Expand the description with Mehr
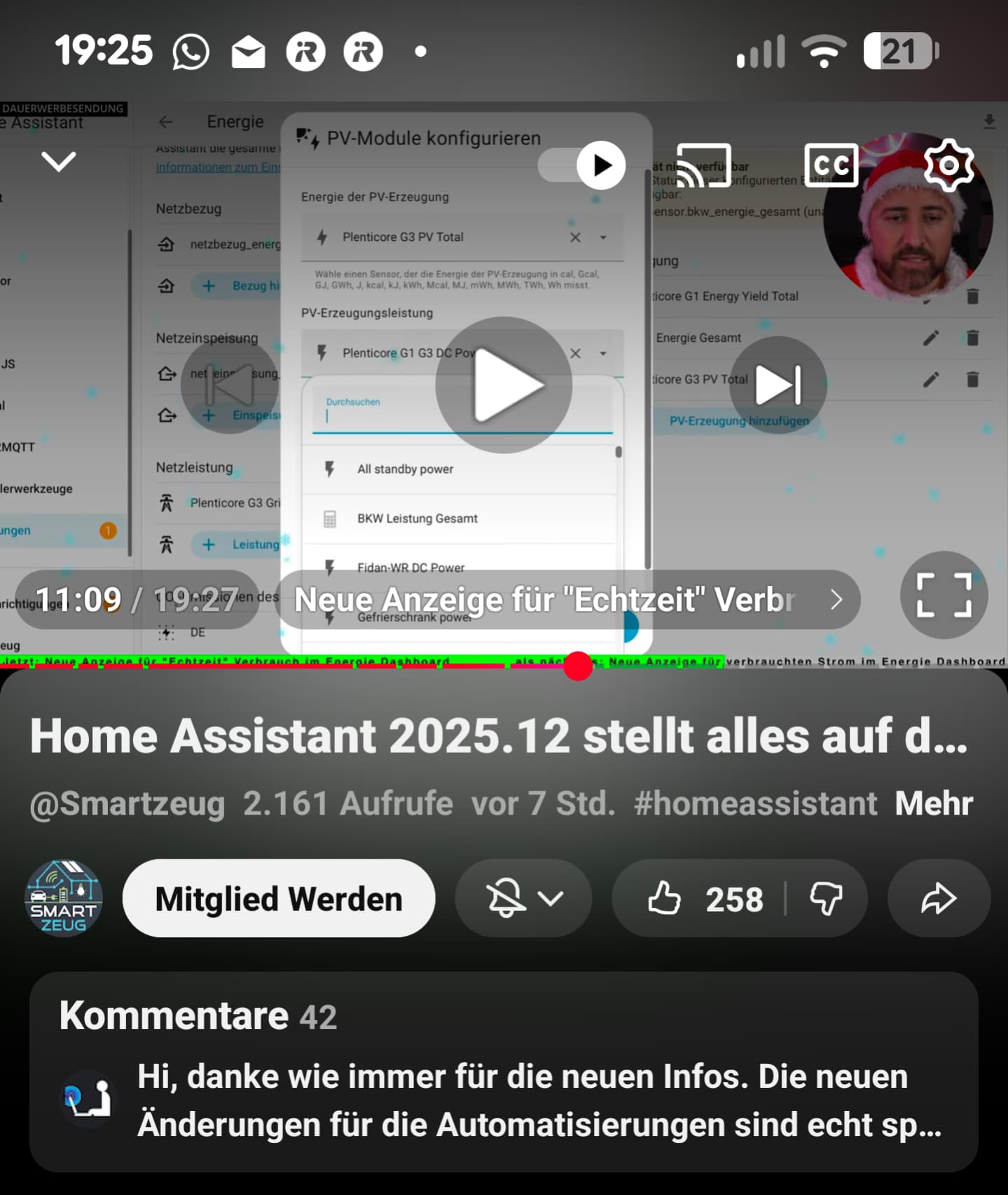Image resolution: width=1008 pixels, height=1195 pixels. (933, 803)
